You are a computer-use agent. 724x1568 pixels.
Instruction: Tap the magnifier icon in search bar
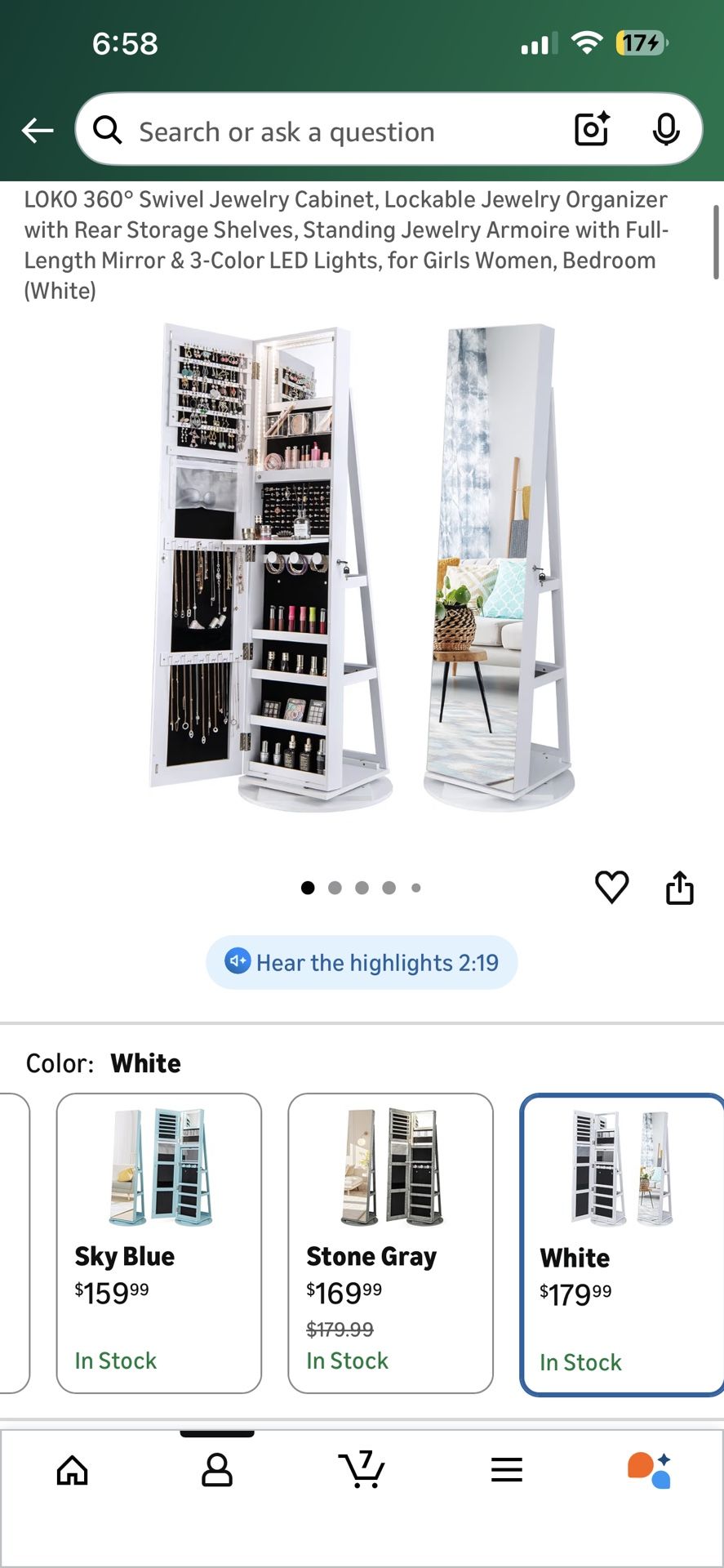click(x=107, y=130)
